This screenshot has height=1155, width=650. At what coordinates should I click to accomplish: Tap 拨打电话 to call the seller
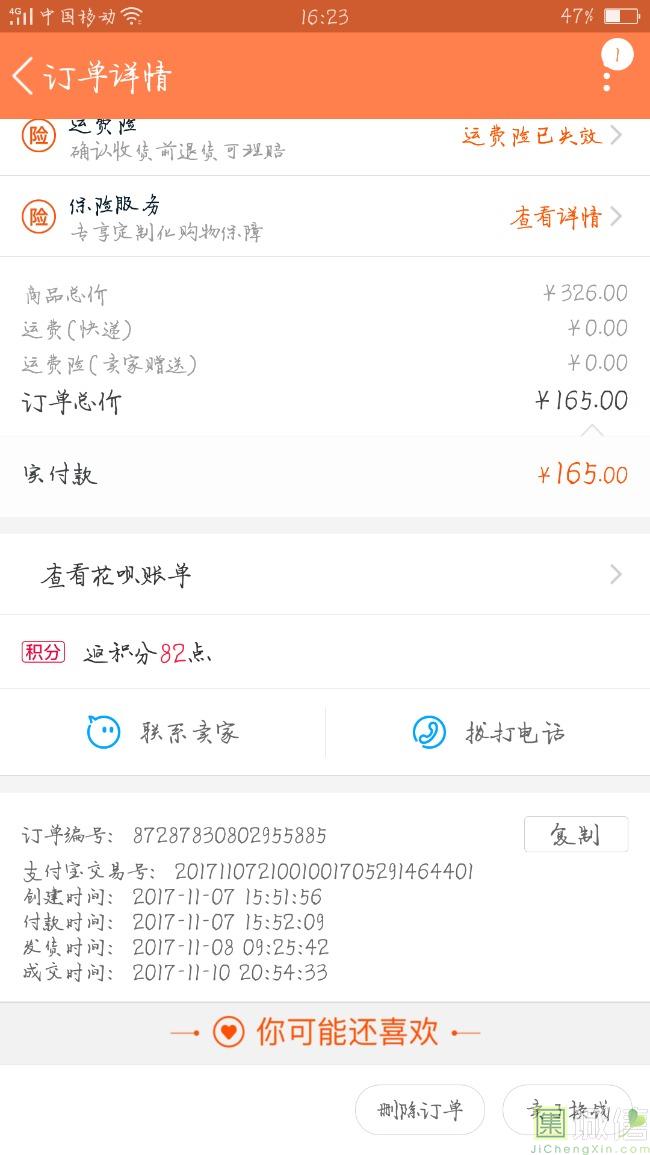(489, 732)
